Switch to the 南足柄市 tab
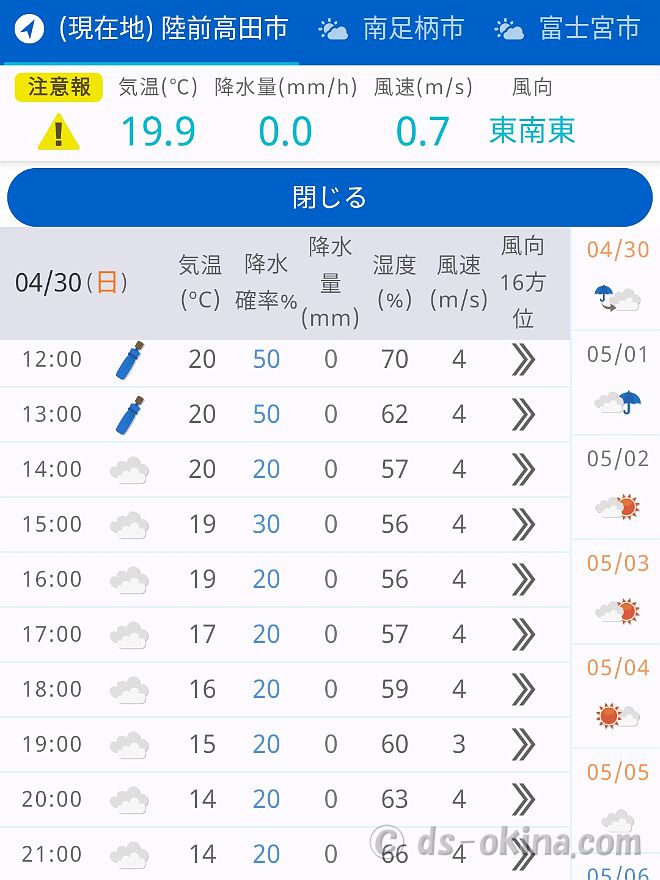The image size is (660, 880). point(392,29)
